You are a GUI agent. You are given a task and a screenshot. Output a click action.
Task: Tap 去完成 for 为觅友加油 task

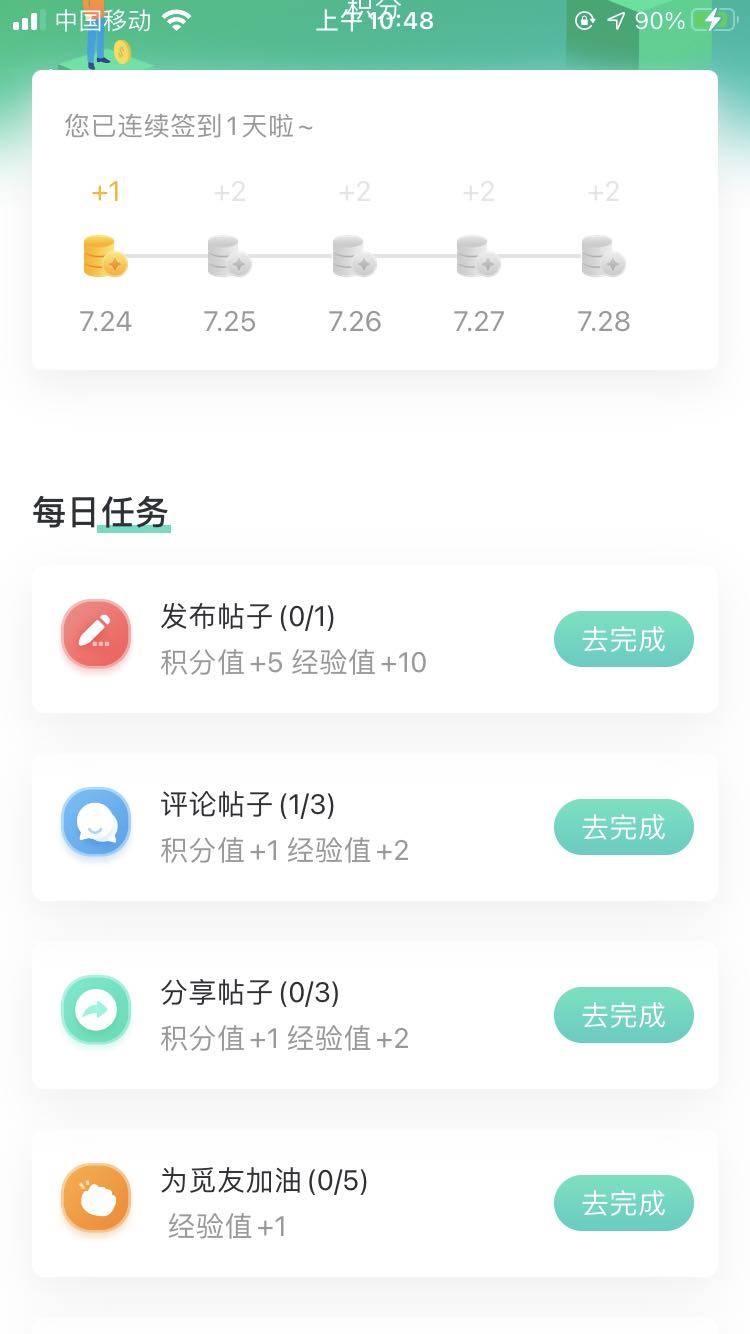coord(623,1203)
